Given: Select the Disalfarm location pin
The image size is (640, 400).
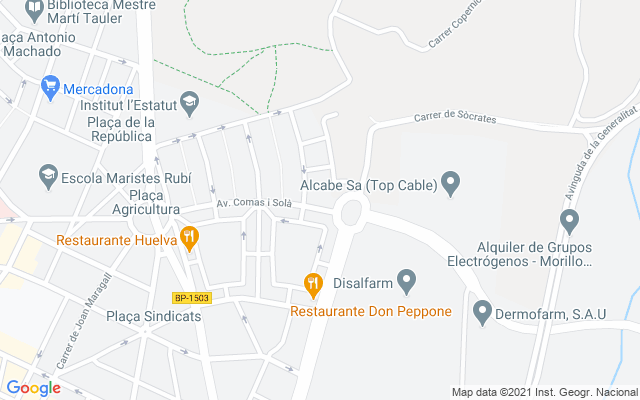Looking at the screenshot, I should (406, 279).
